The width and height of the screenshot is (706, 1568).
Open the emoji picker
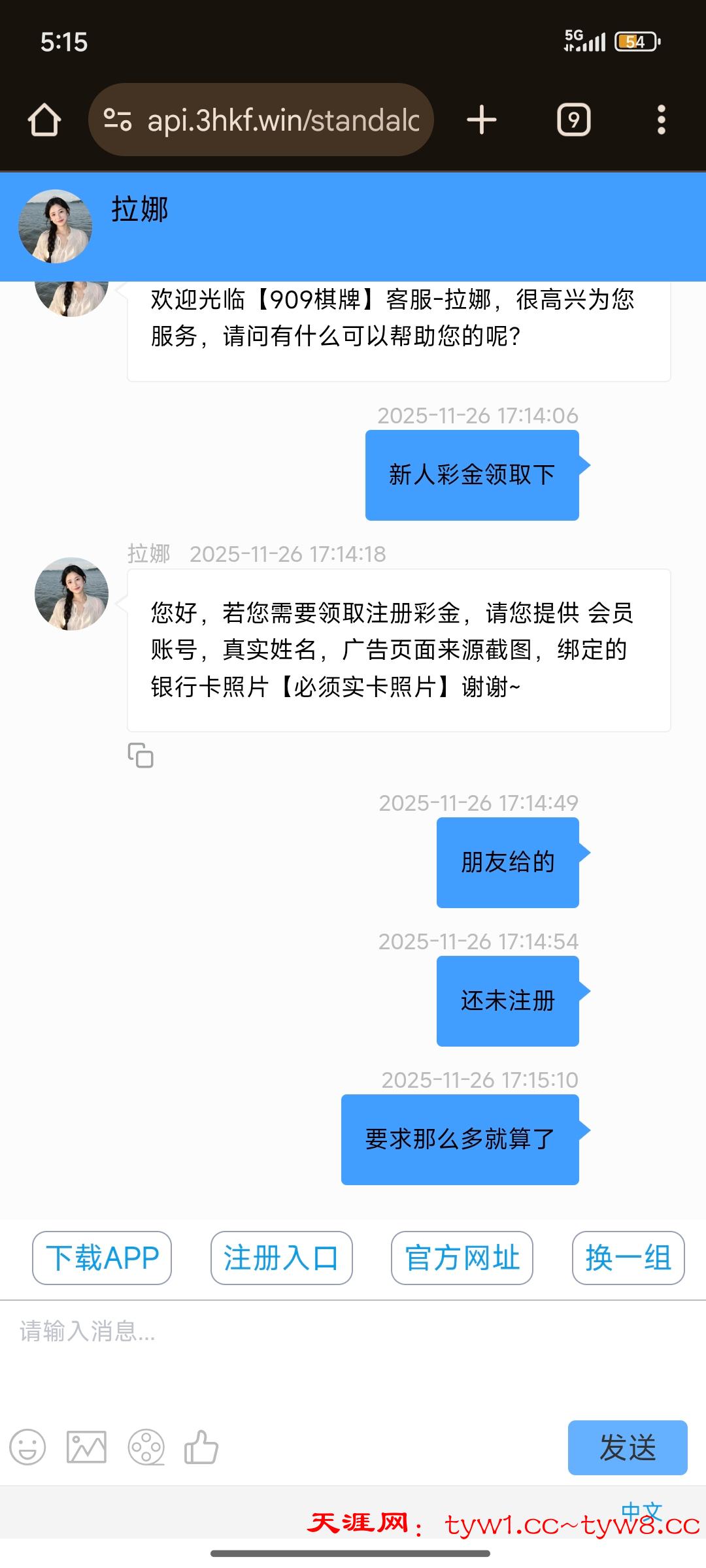27,1447
